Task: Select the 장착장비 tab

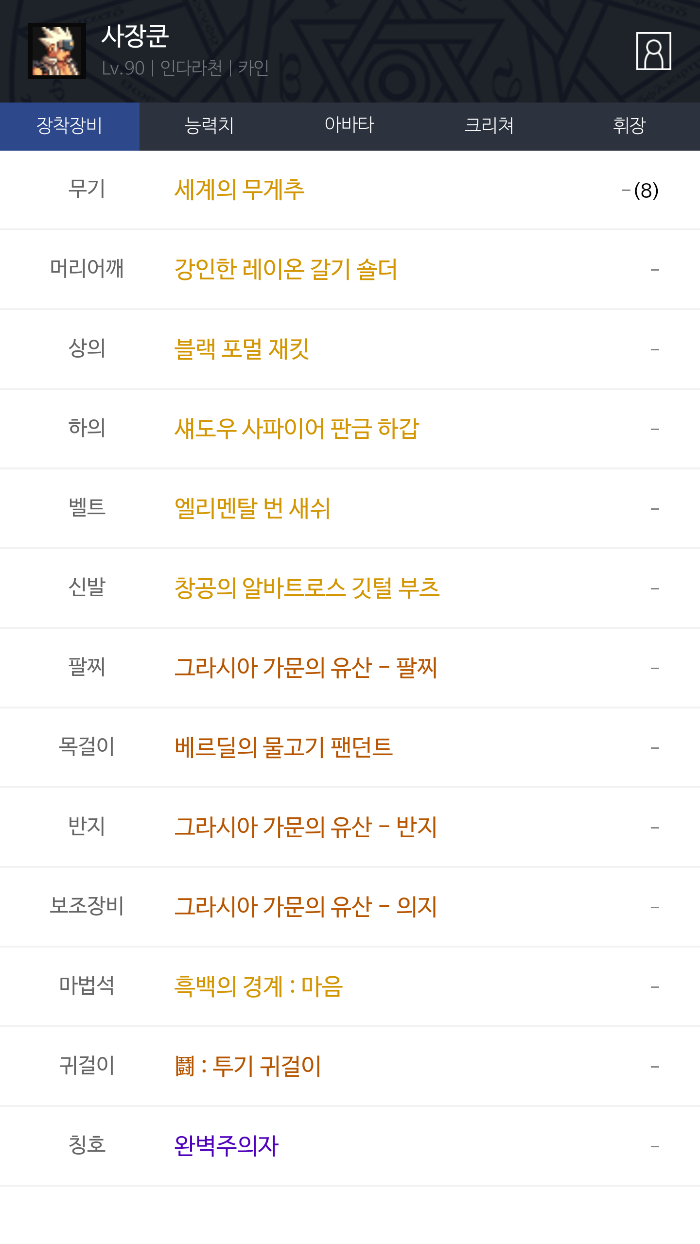Action: click(69, 126)
